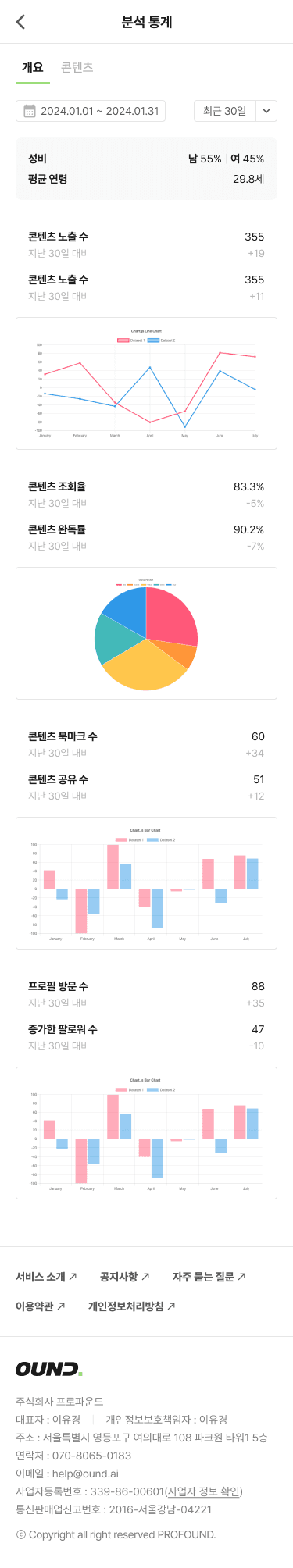This screenshot has width=293, height=1568.
Task: Open the 서비스 소개 link
Action: (46, 1277)
